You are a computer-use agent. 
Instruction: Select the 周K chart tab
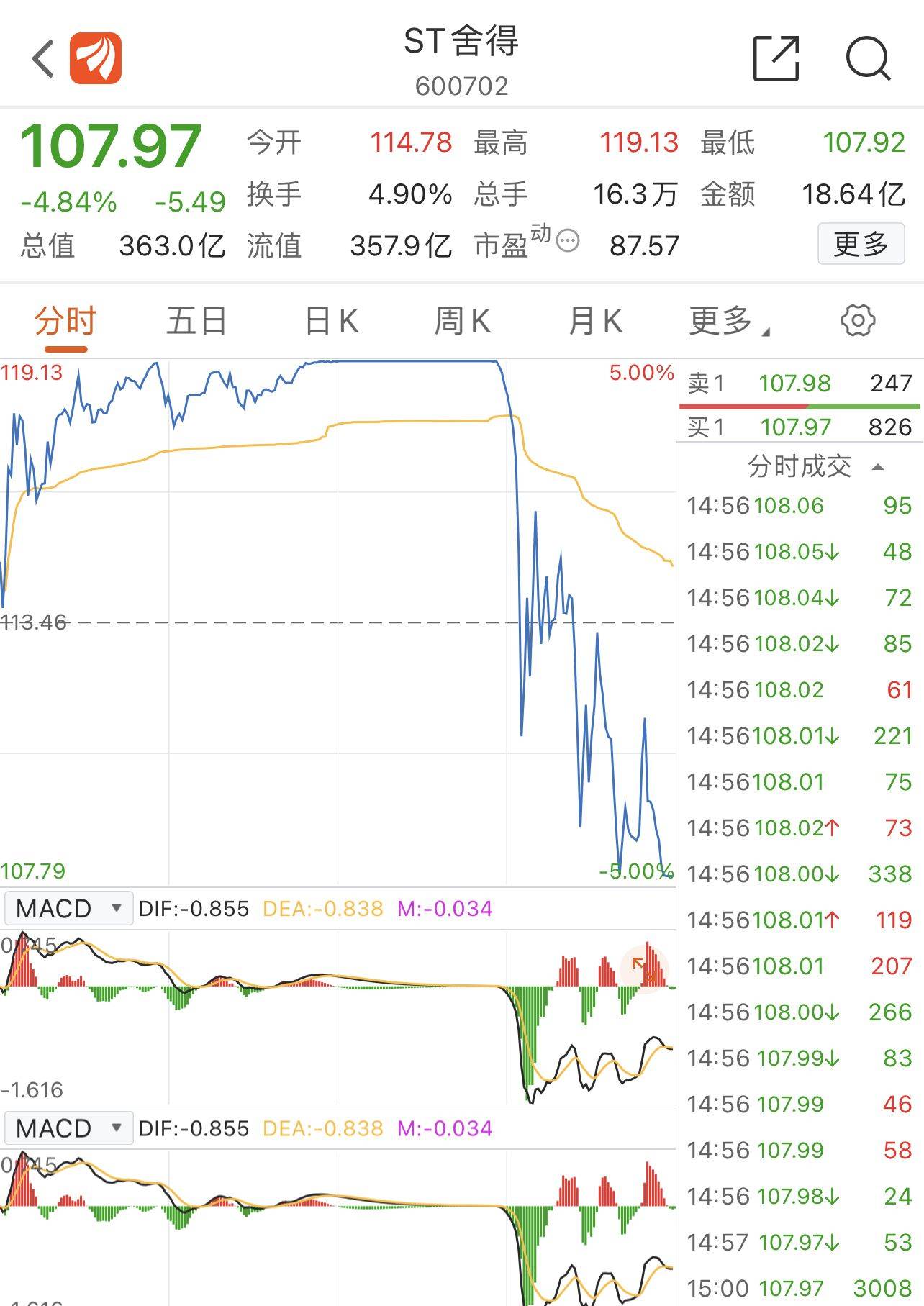coord(462,321)
